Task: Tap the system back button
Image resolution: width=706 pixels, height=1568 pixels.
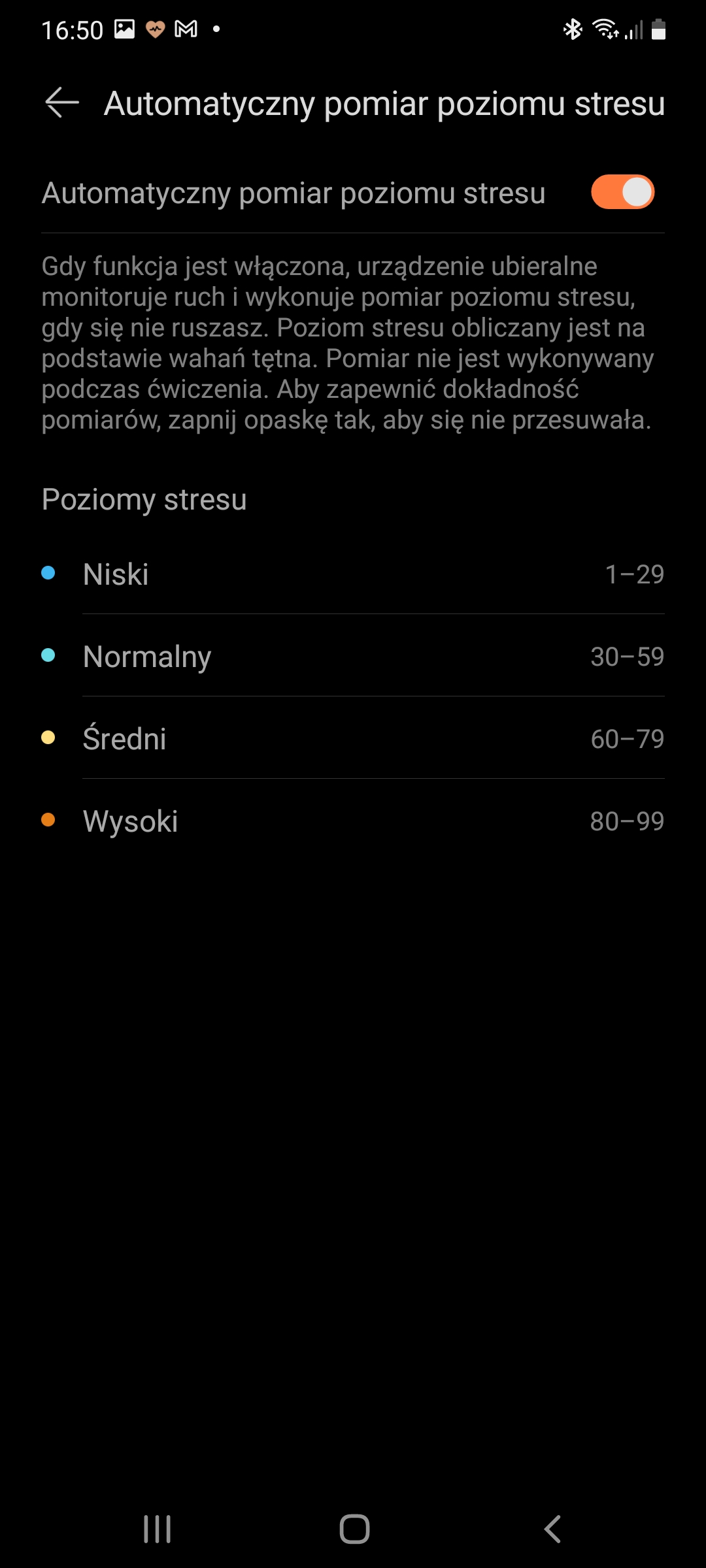Action: 552,1529
